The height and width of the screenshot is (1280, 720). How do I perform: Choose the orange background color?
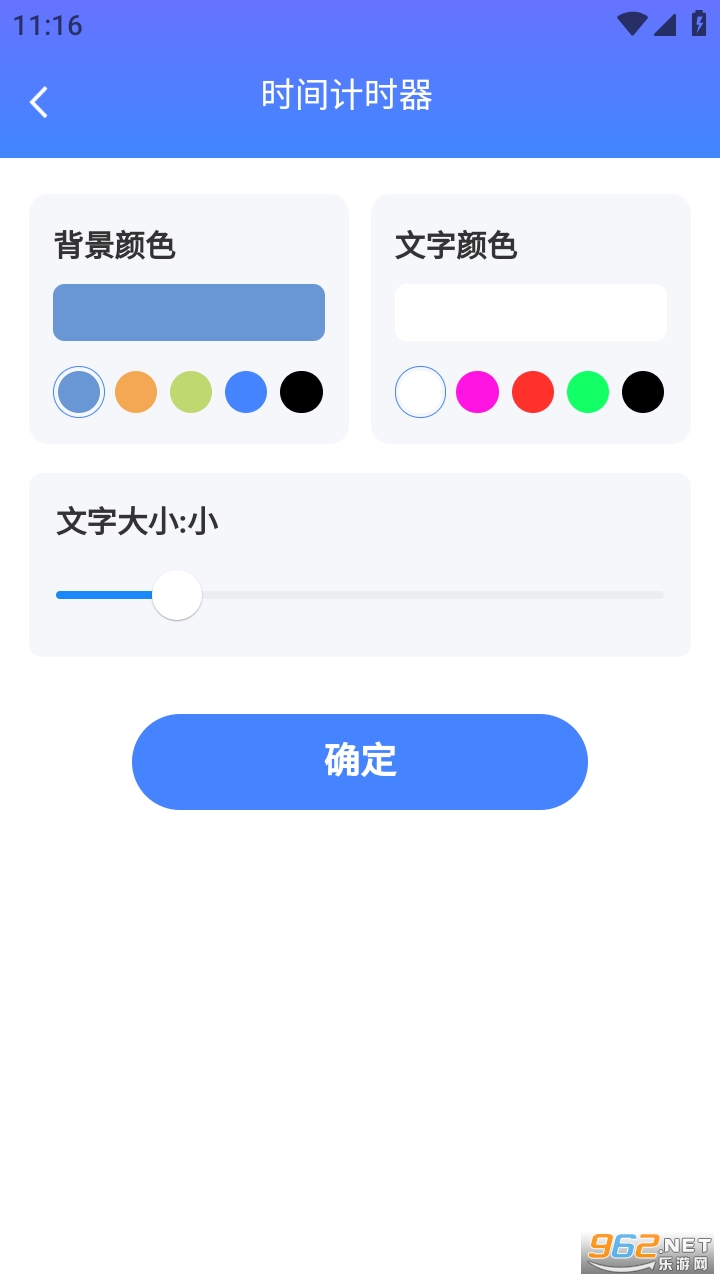136,392
